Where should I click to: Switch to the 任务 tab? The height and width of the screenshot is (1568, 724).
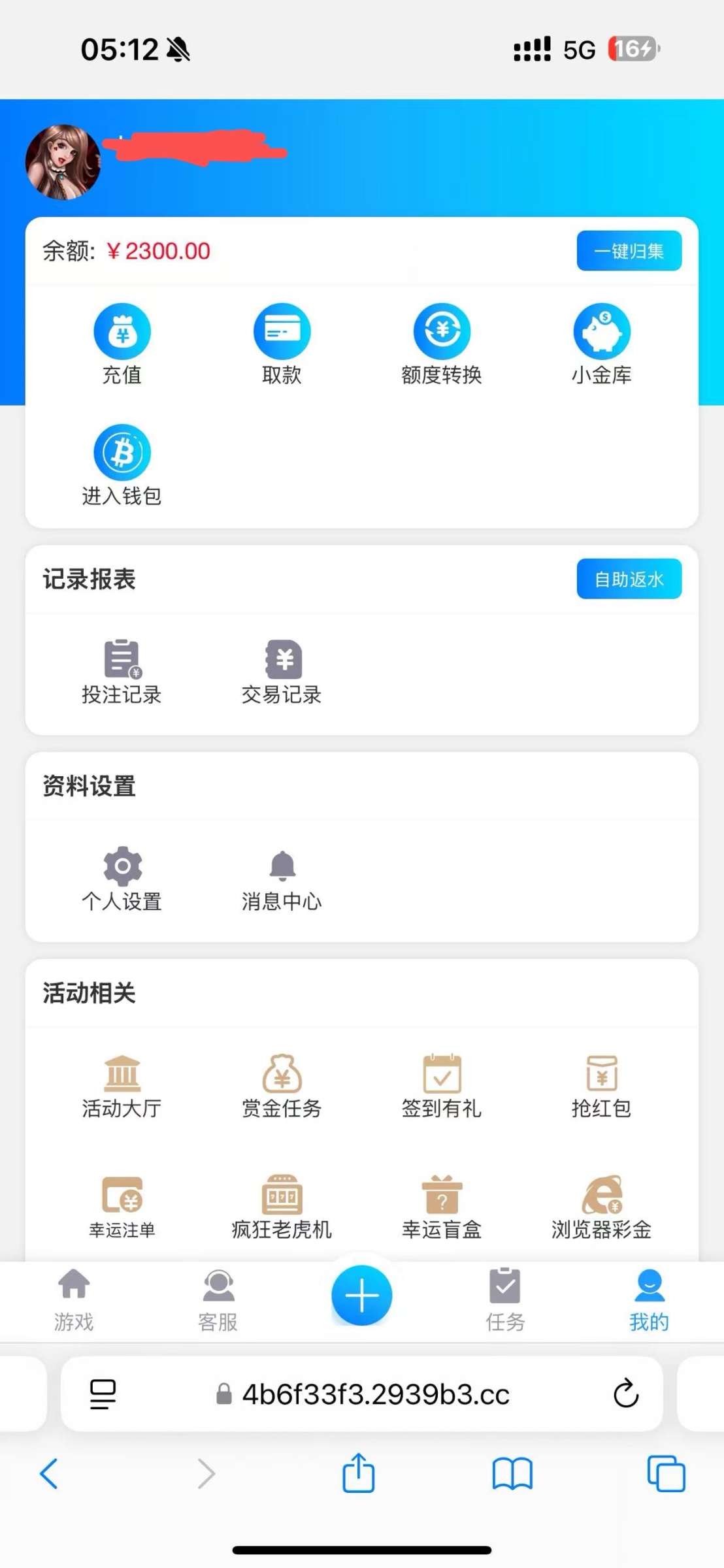[505, 1299]
